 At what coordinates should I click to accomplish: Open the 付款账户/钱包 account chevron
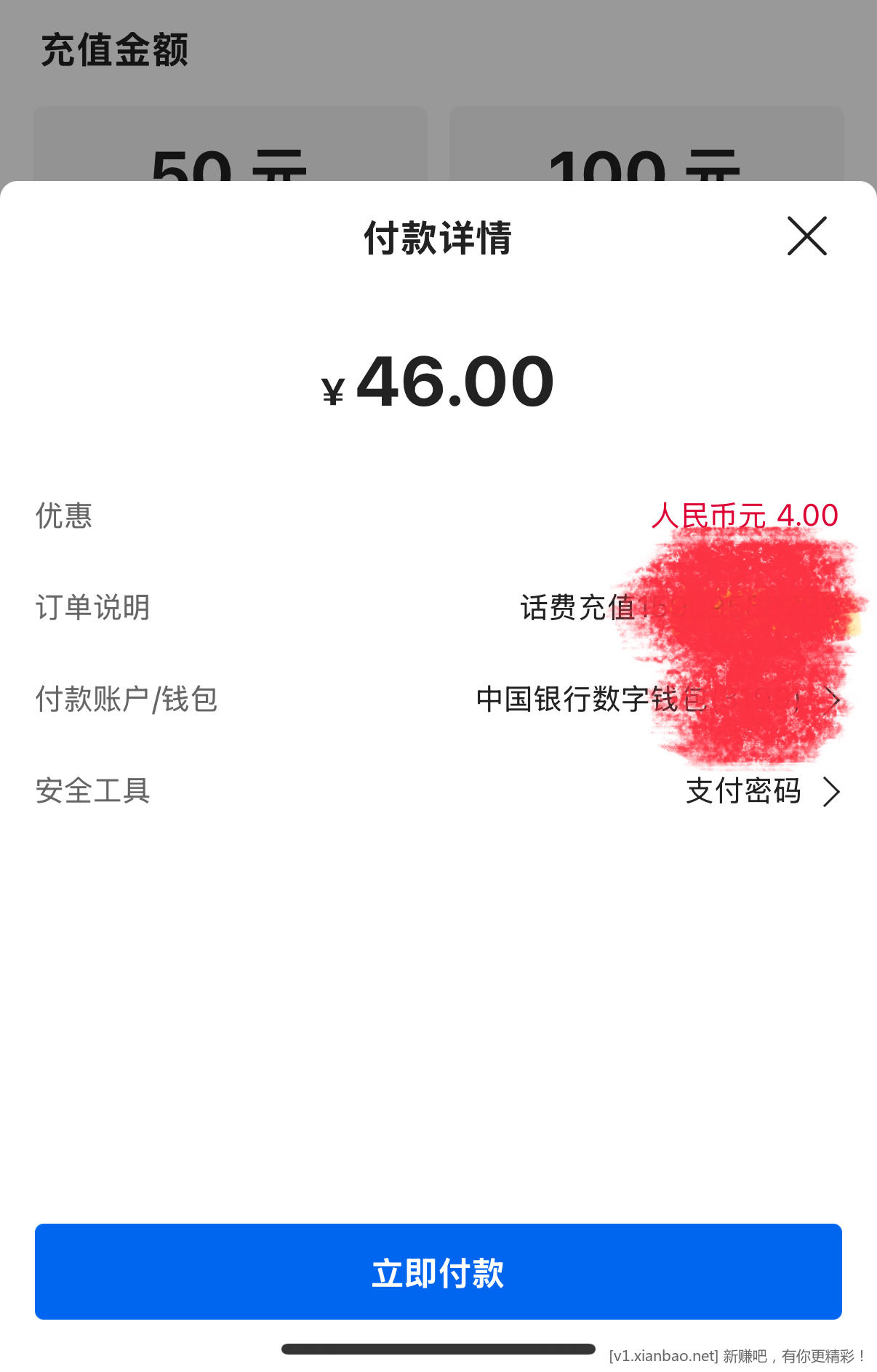[x=833, y=700]
